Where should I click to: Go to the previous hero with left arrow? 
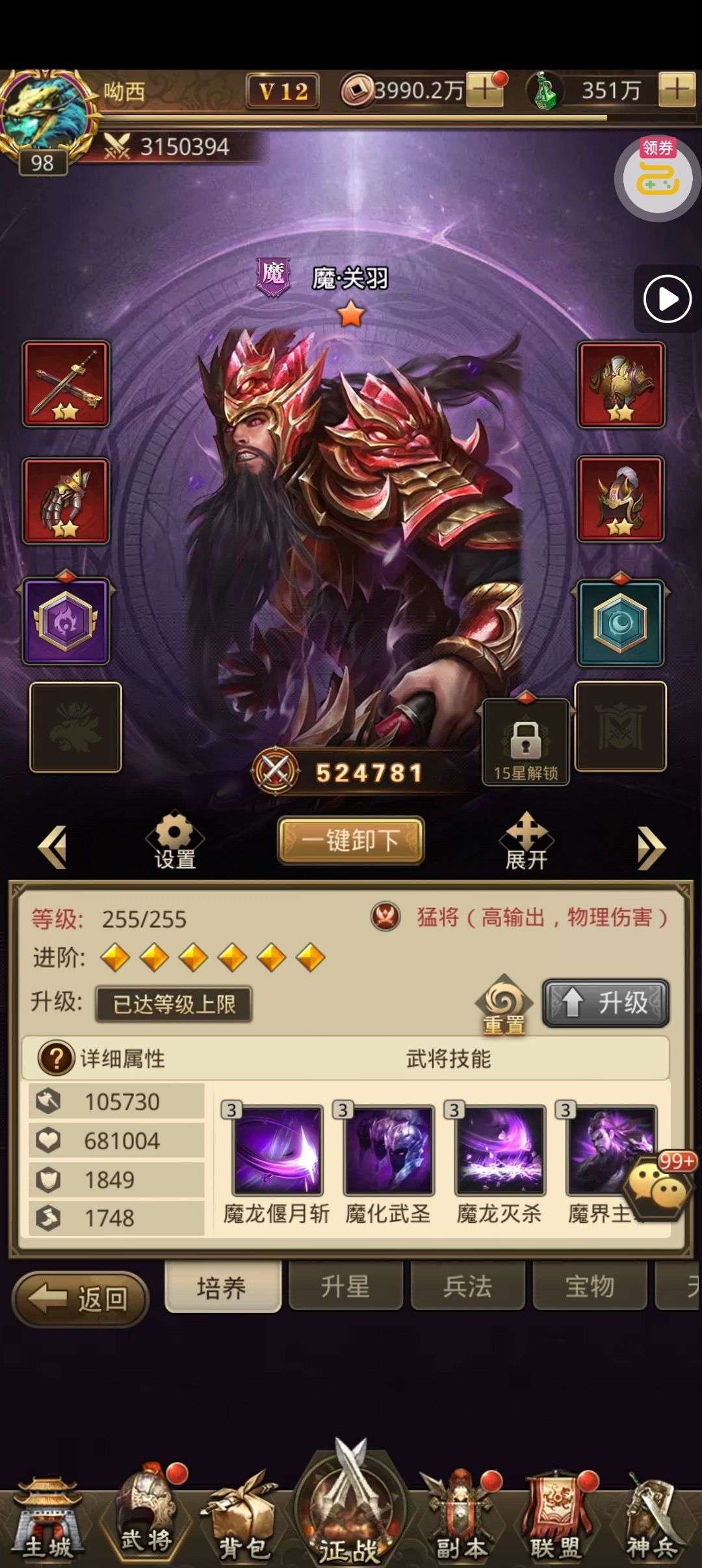pos(52,846)
